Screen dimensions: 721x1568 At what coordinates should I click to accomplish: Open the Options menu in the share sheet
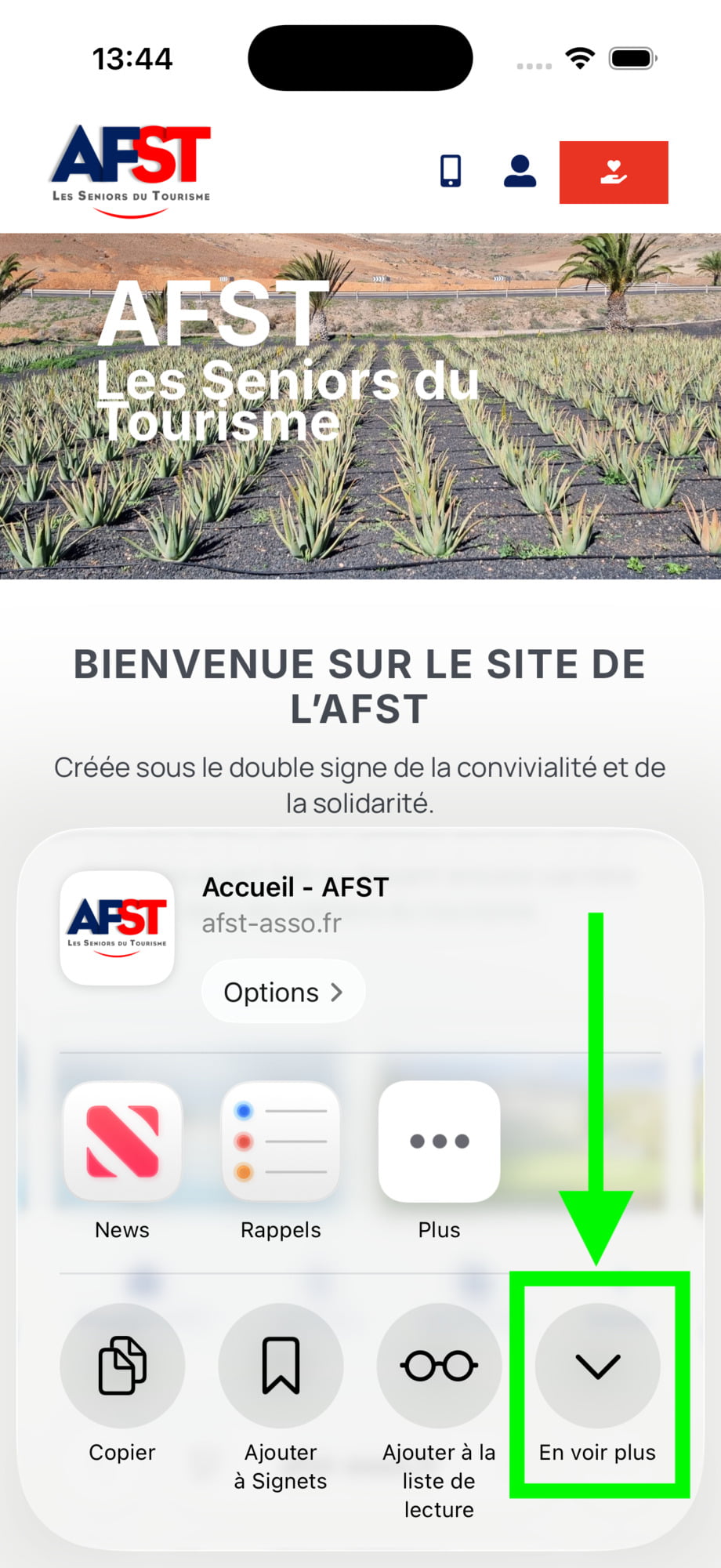point(283,992)
